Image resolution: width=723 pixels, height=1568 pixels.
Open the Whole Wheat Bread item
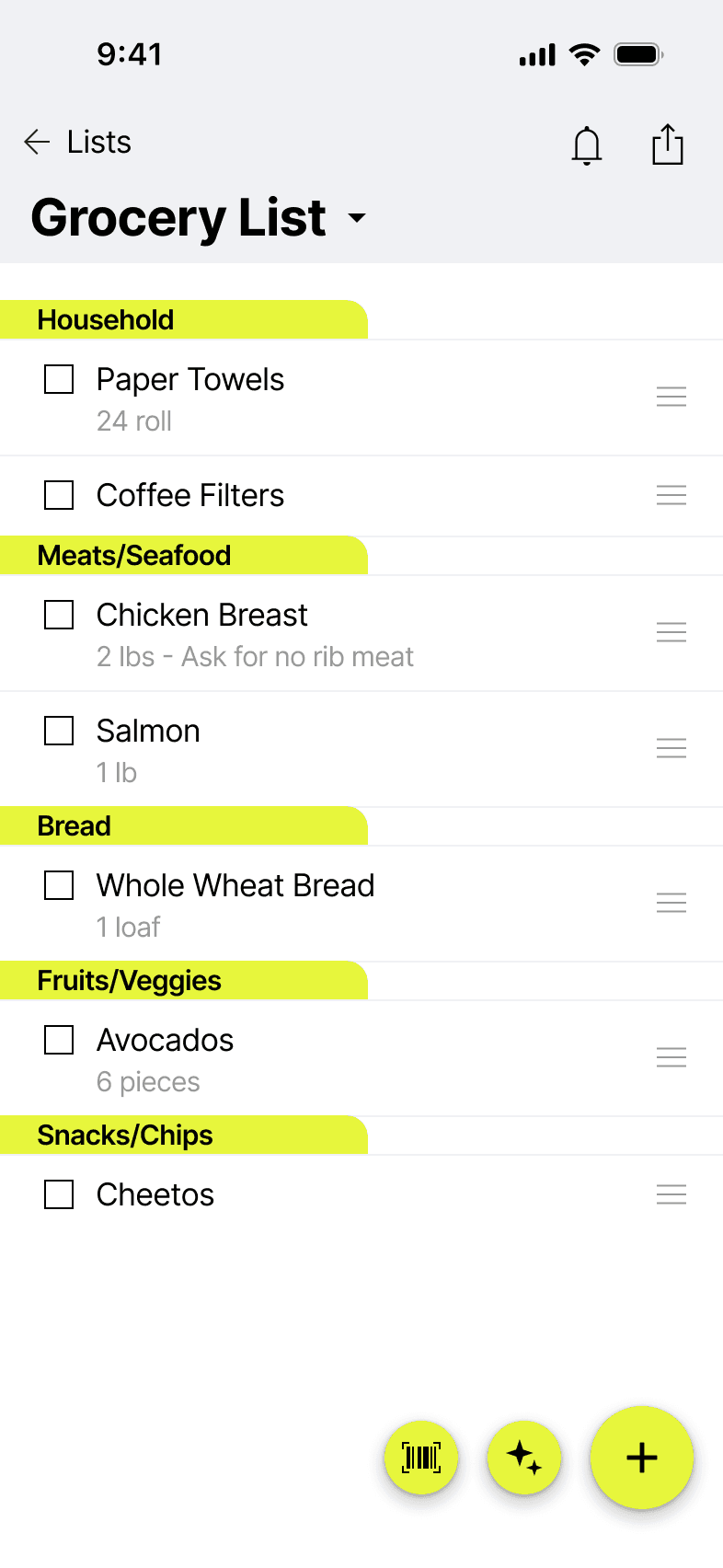[235, 886]
